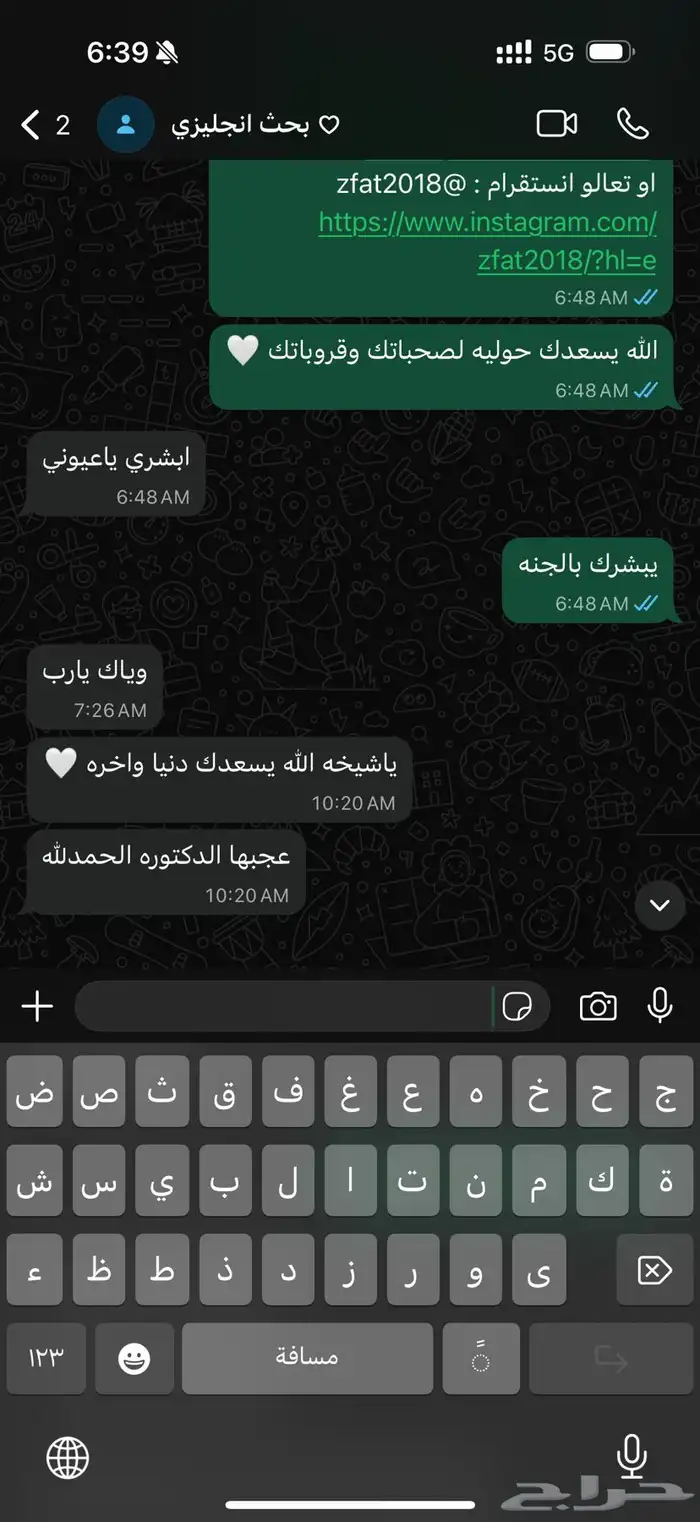The image size is (700, 1522).
Task: Switch keyboard language with globe key
Action: coord(68,1458)
